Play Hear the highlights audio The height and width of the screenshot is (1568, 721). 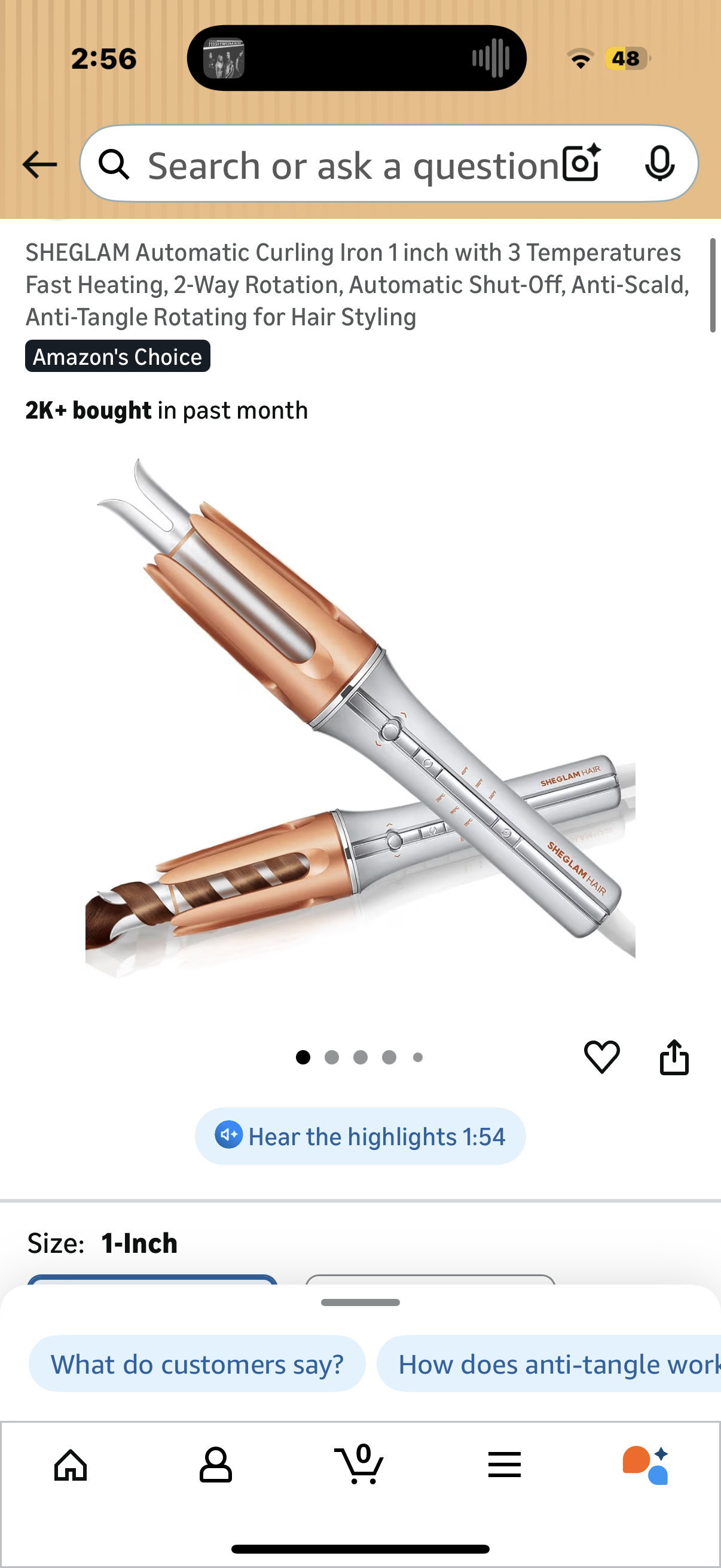(x=359, y=1136)
